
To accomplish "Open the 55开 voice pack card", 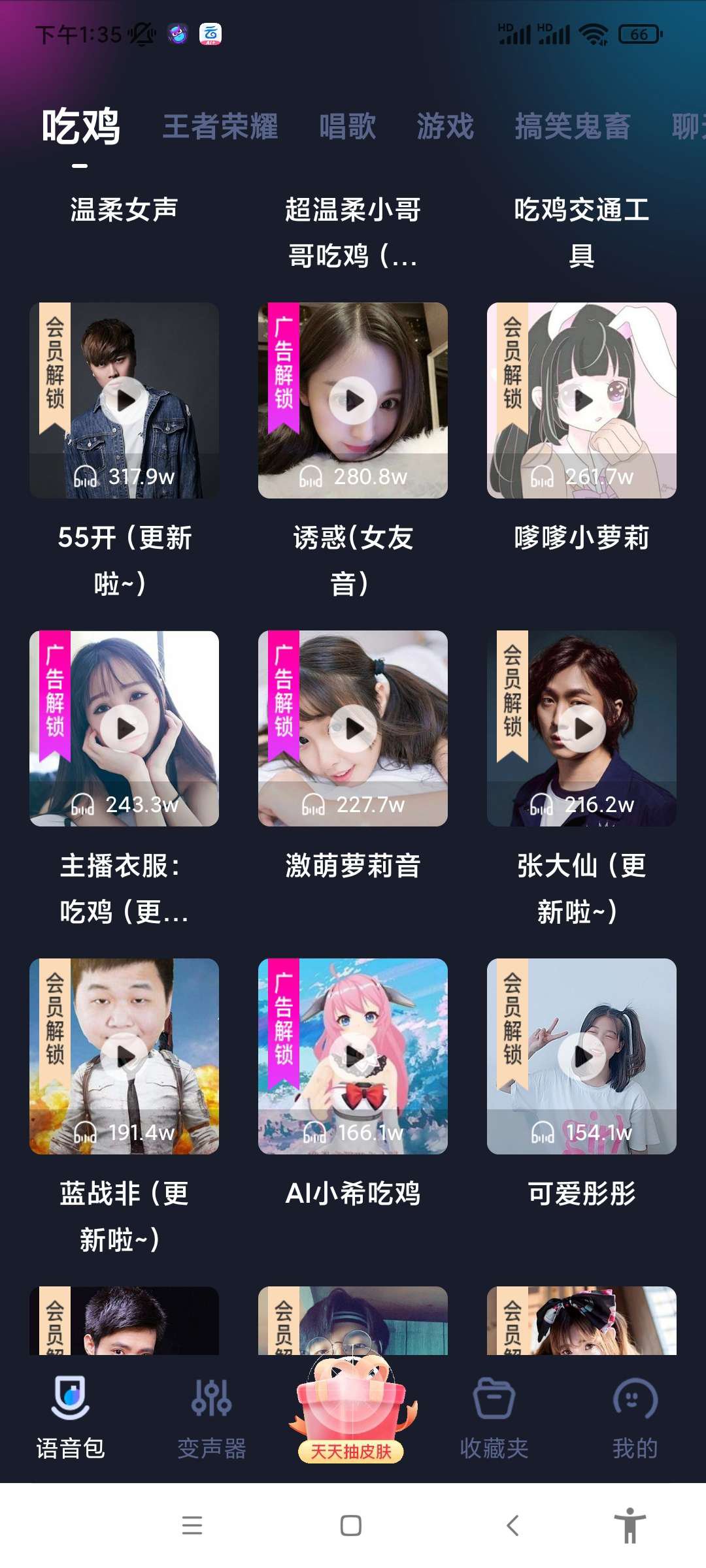I will click(124, 400).
